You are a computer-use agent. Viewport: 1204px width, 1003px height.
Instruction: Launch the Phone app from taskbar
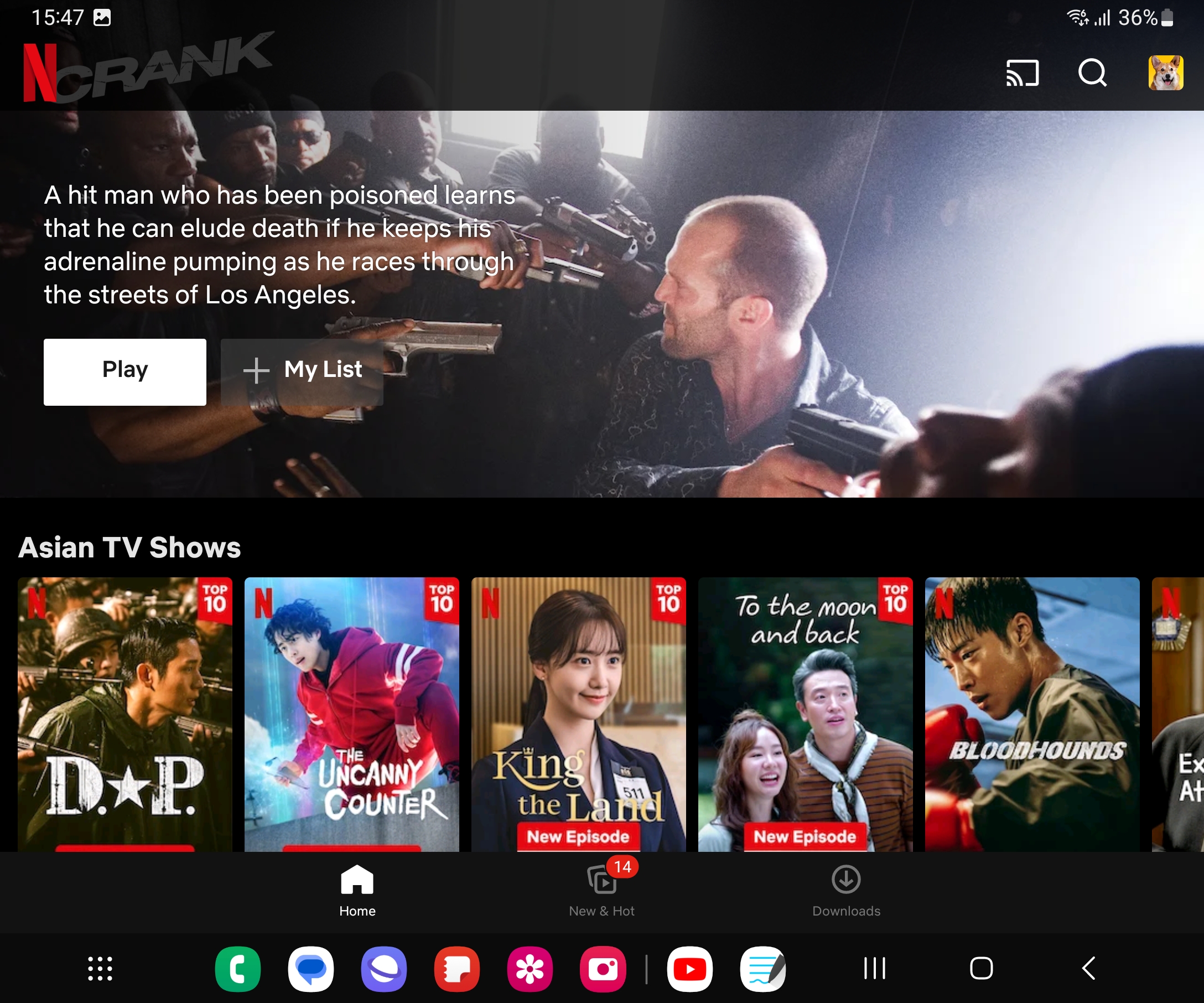click(237, 968)
